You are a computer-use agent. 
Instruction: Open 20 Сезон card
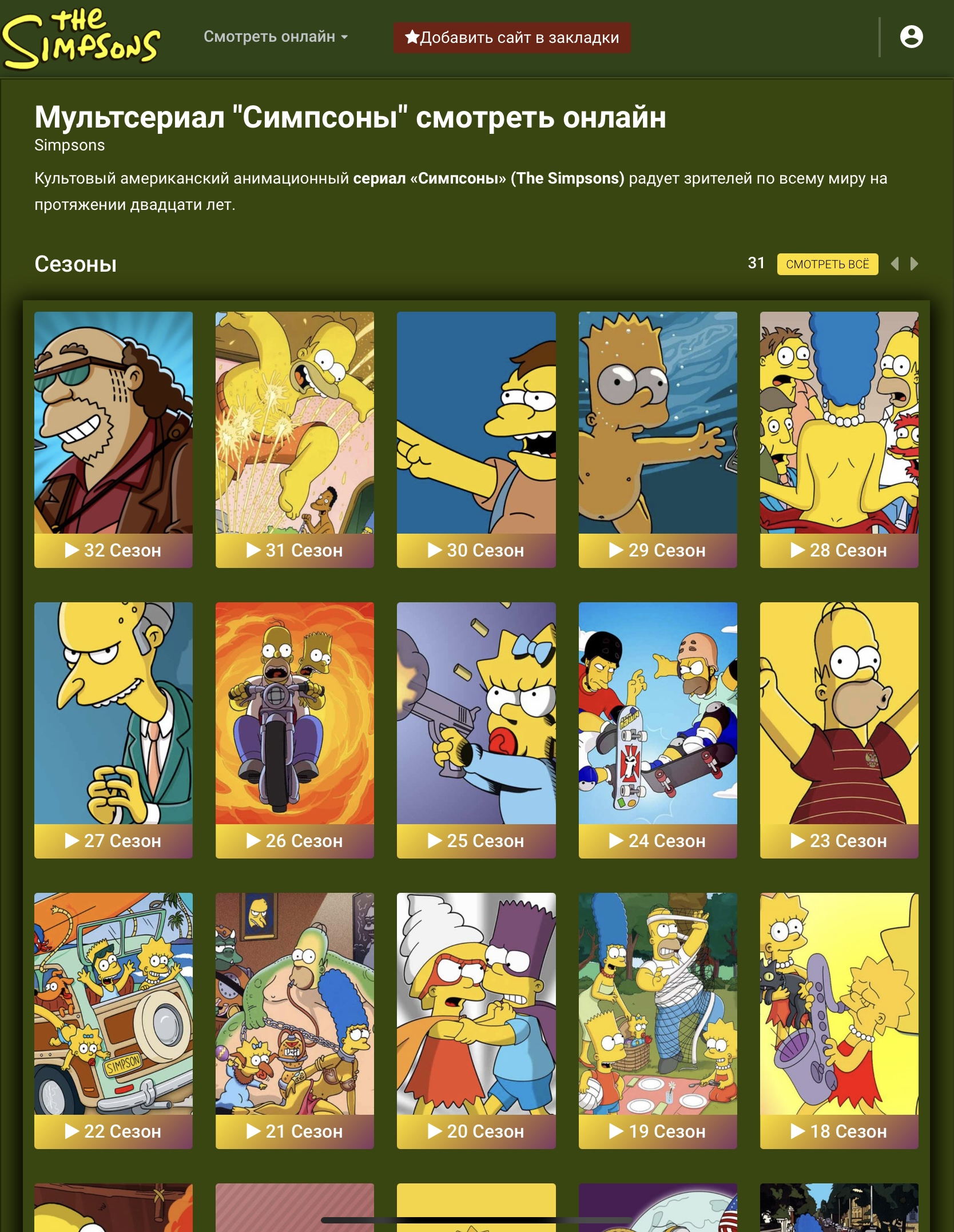pos(476,1020)
